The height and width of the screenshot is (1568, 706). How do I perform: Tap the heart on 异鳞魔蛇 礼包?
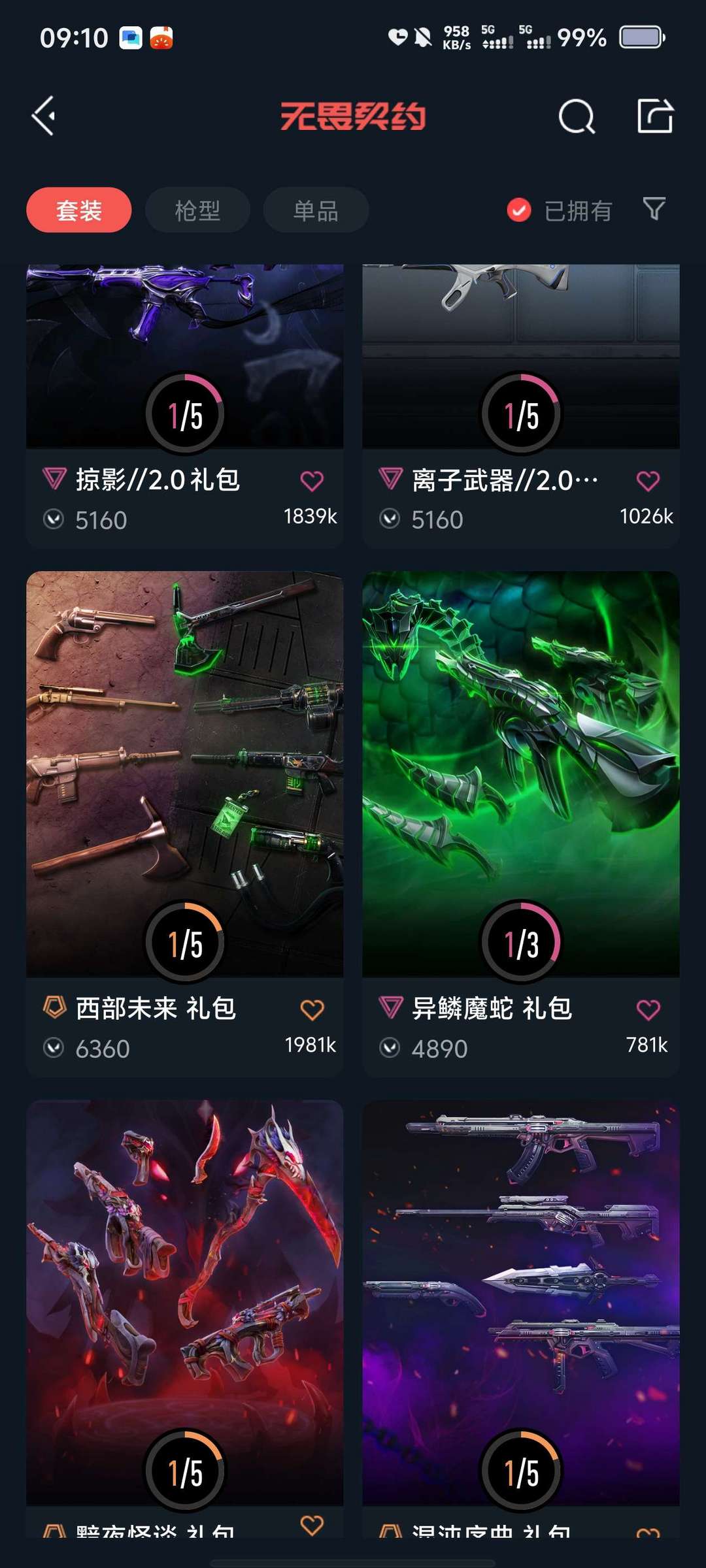point(648,1010)
